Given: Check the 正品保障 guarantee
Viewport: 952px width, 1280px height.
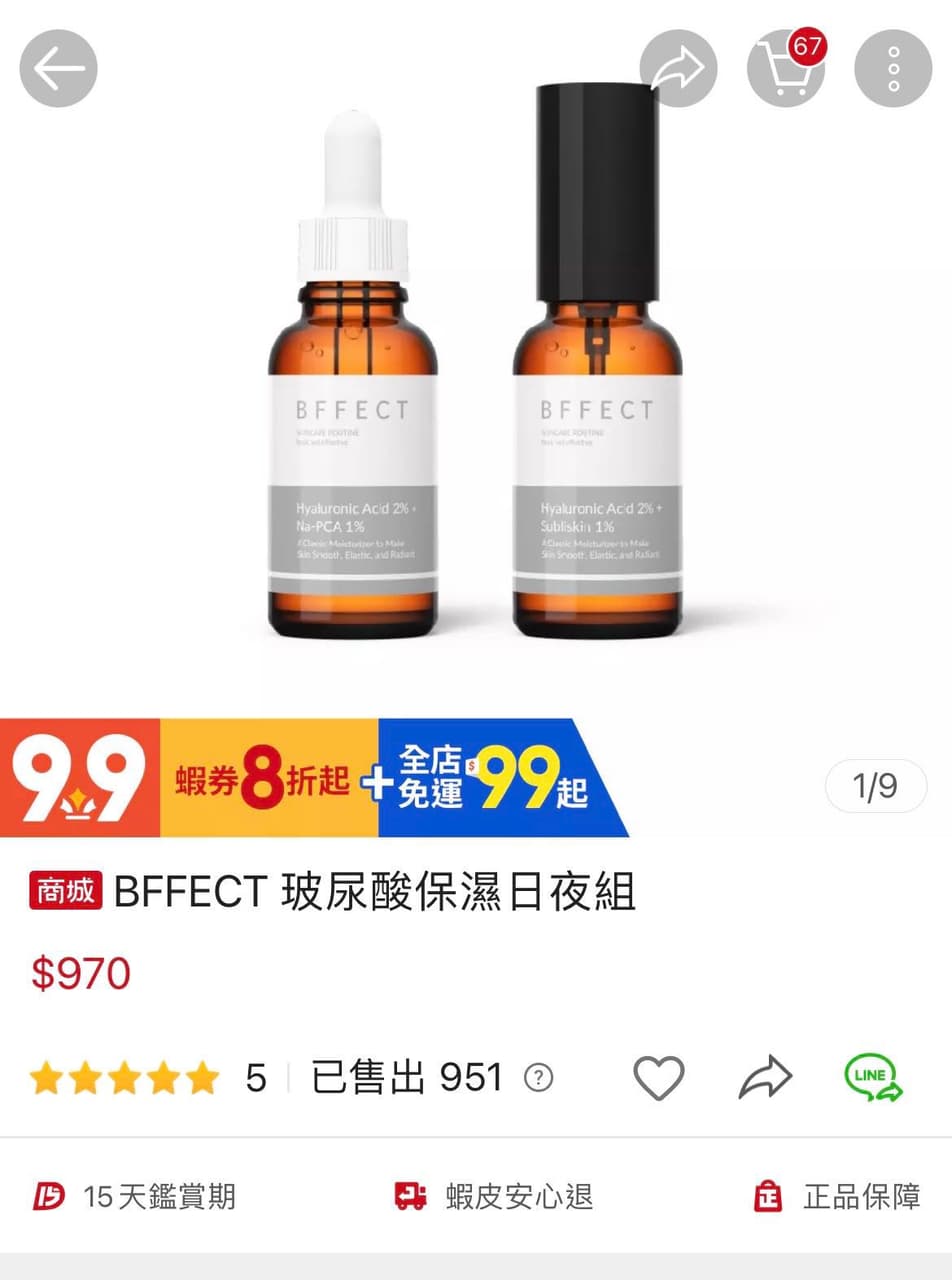Looking at the screenshot, I should [837, 1196].
